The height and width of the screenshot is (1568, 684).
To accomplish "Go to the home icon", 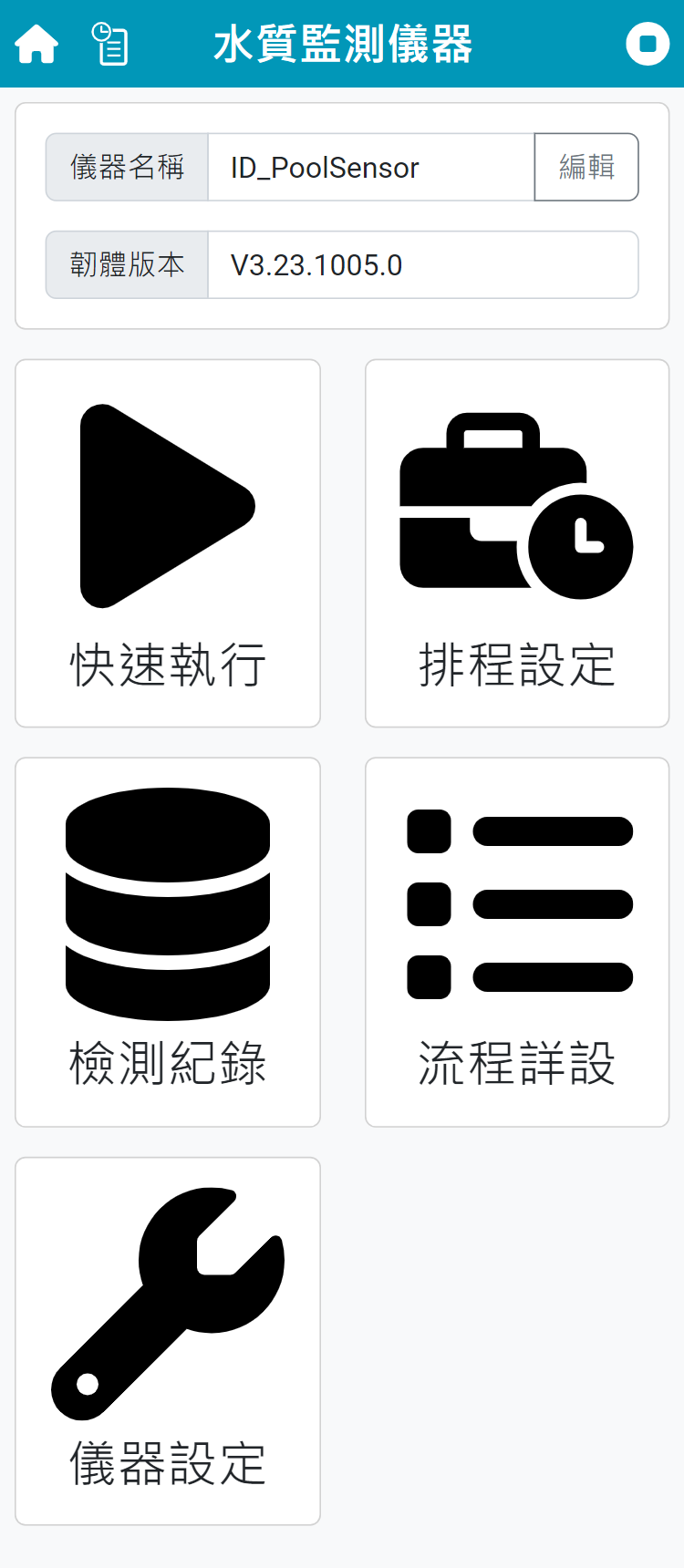I will (36, 44).
